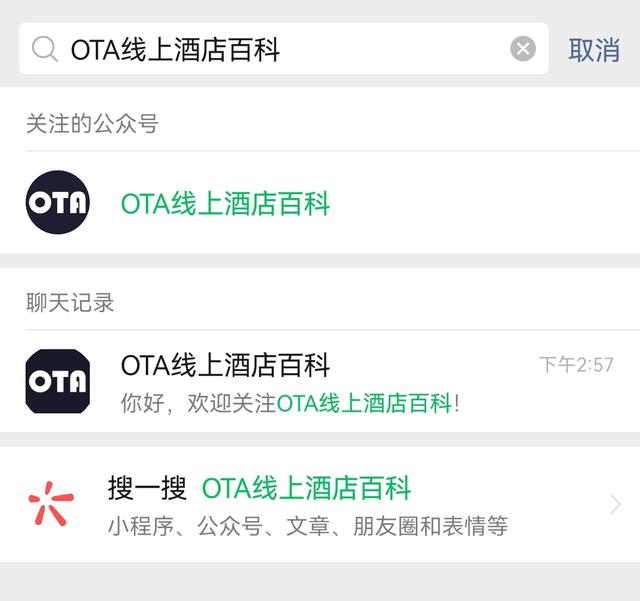The width and height of the screenshot is (640, 601).
Task: Tap the search field containing OTA线上酒店百科
Action: click(x=280, y=48)
